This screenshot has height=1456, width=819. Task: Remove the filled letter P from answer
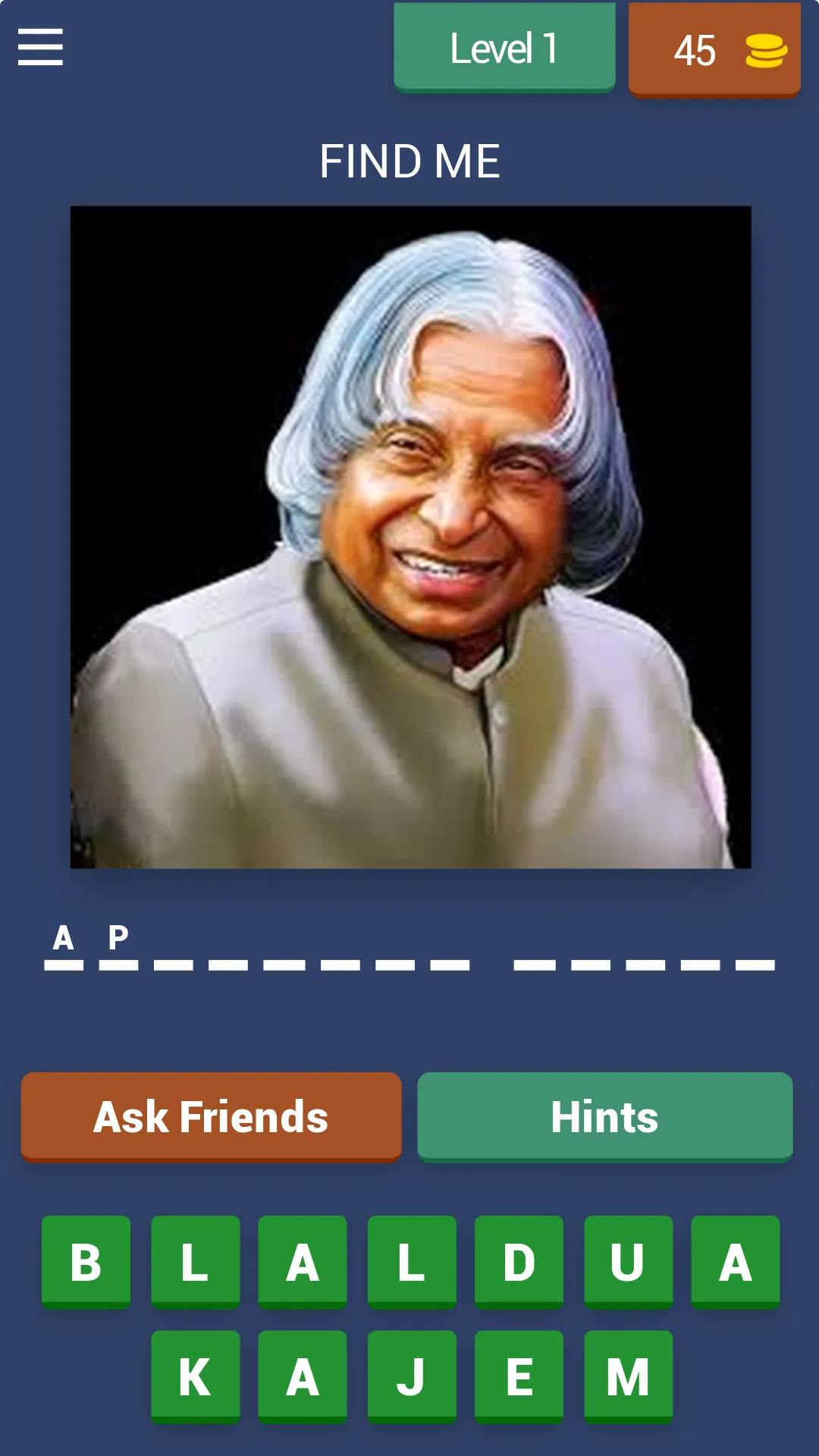pyautogui.click(x=118, y=940)
